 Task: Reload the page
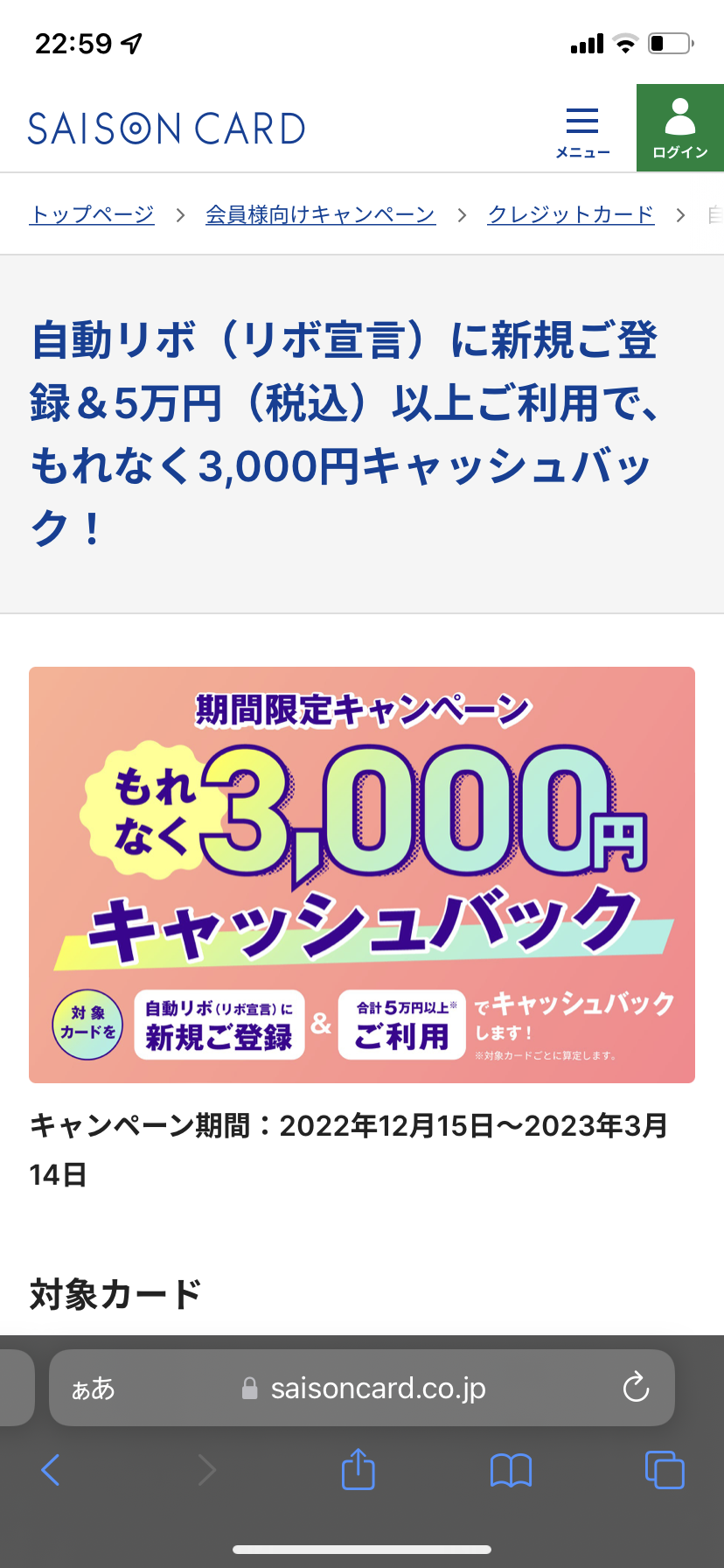point(636,1388)
